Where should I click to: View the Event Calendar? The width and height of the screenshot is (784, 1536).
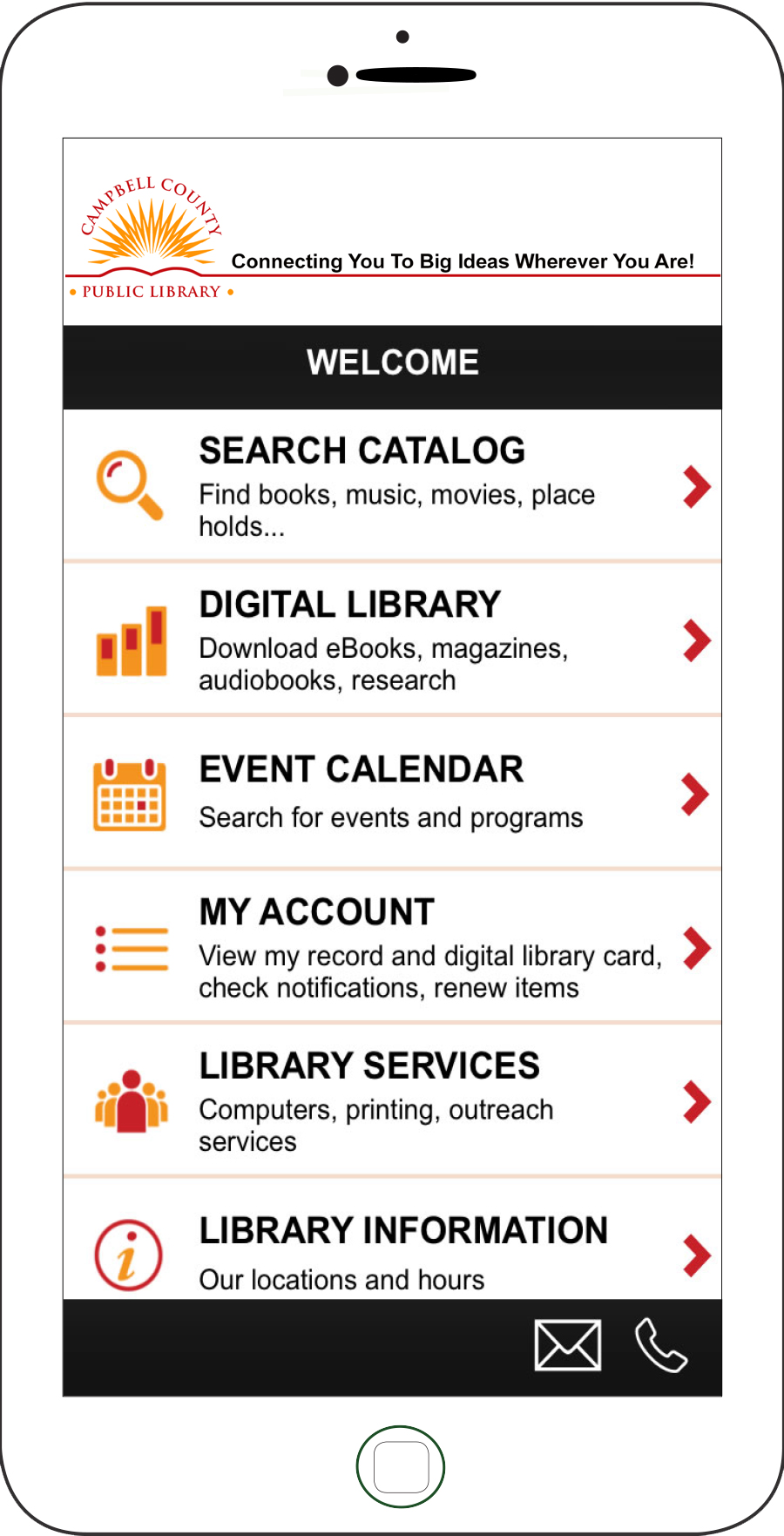point(392,793)
